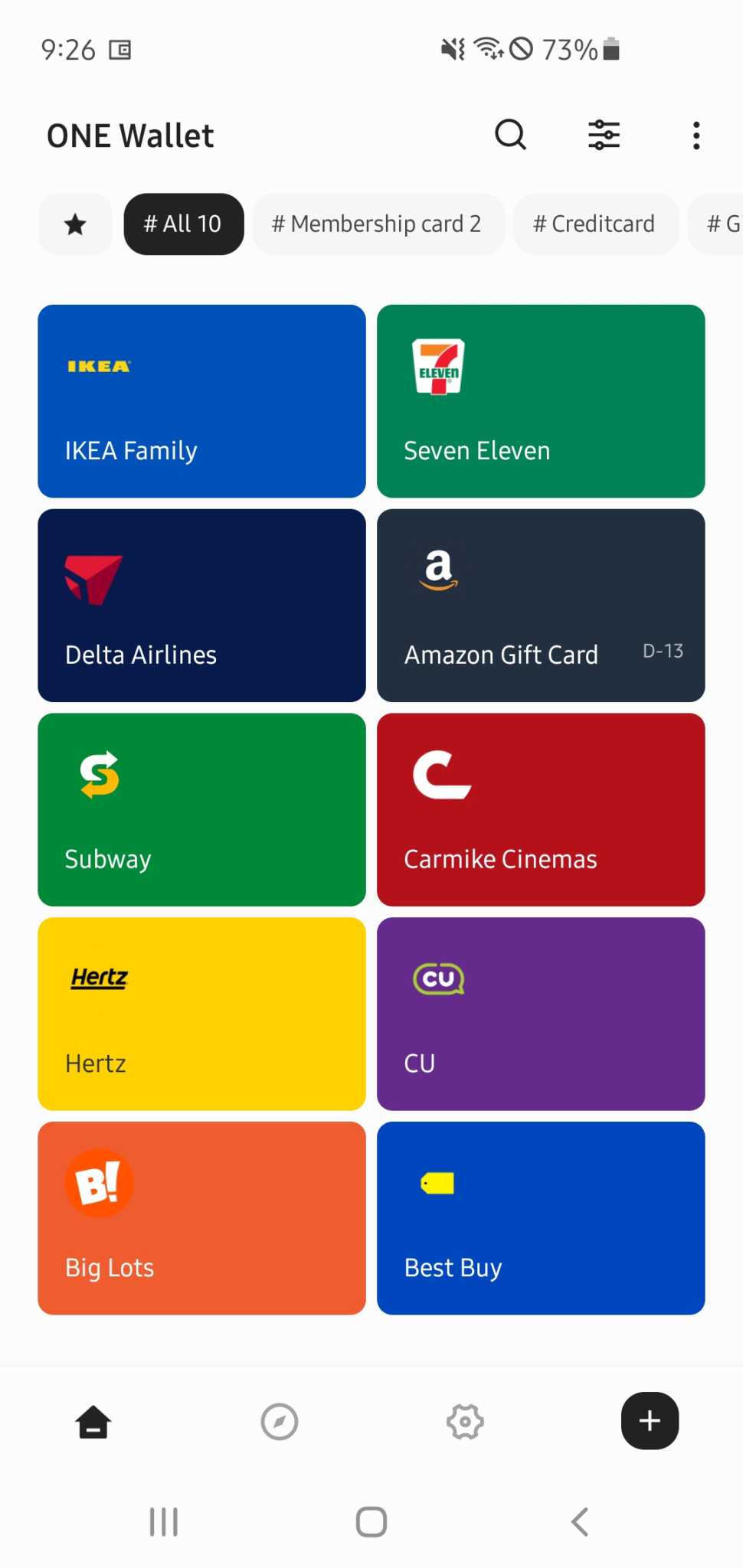
Task: Switch to the Membership card 2 tab
Action: tap(378, 224)
